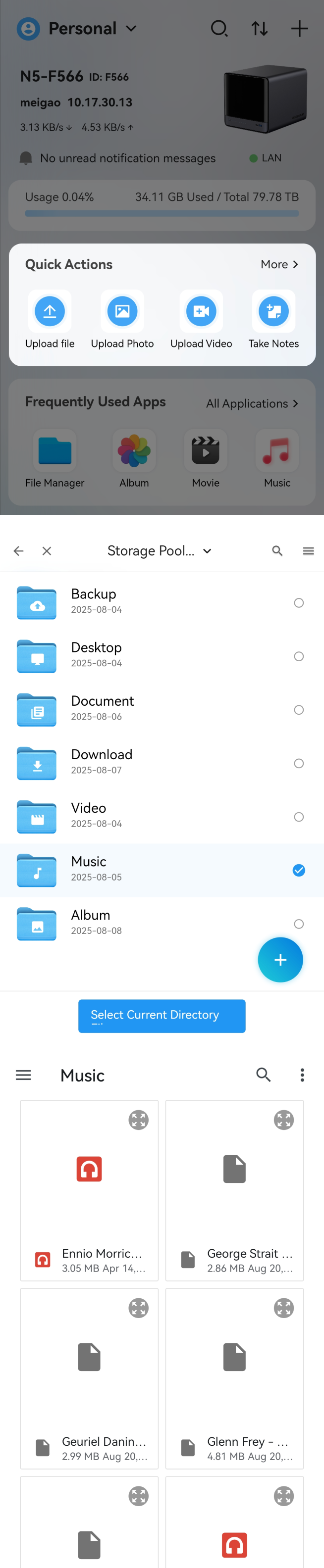Show More quick actions

pyautogui.click(x=279, y=264)
